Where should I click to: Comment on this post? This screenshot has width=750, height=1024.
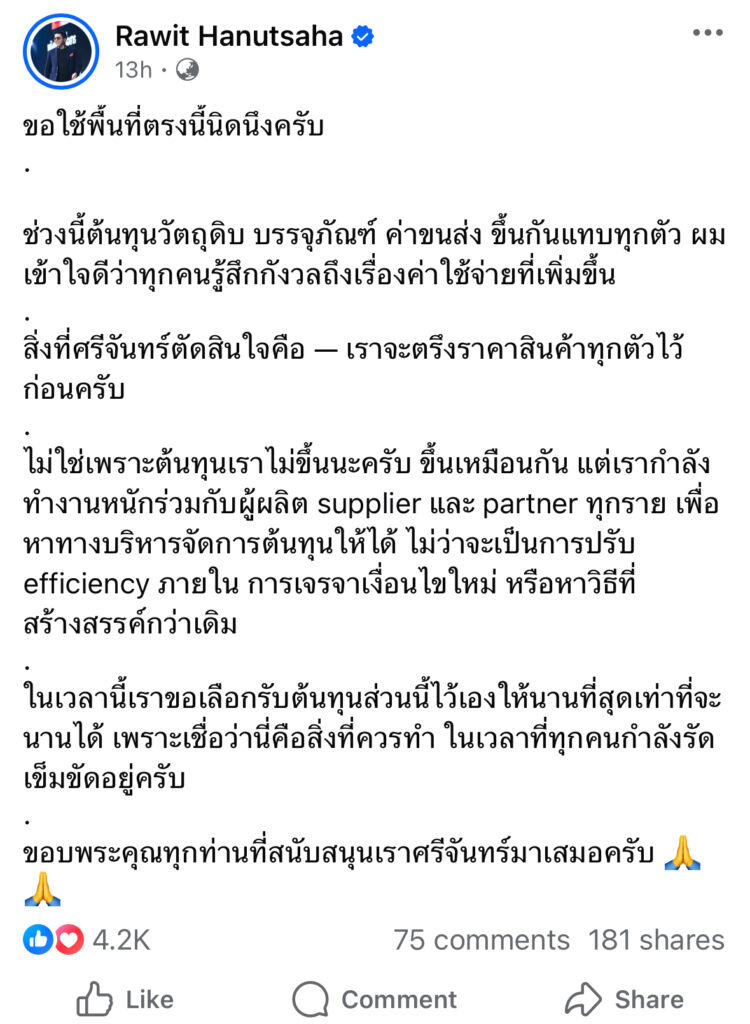pyautogui.click(x=375, y=999)
